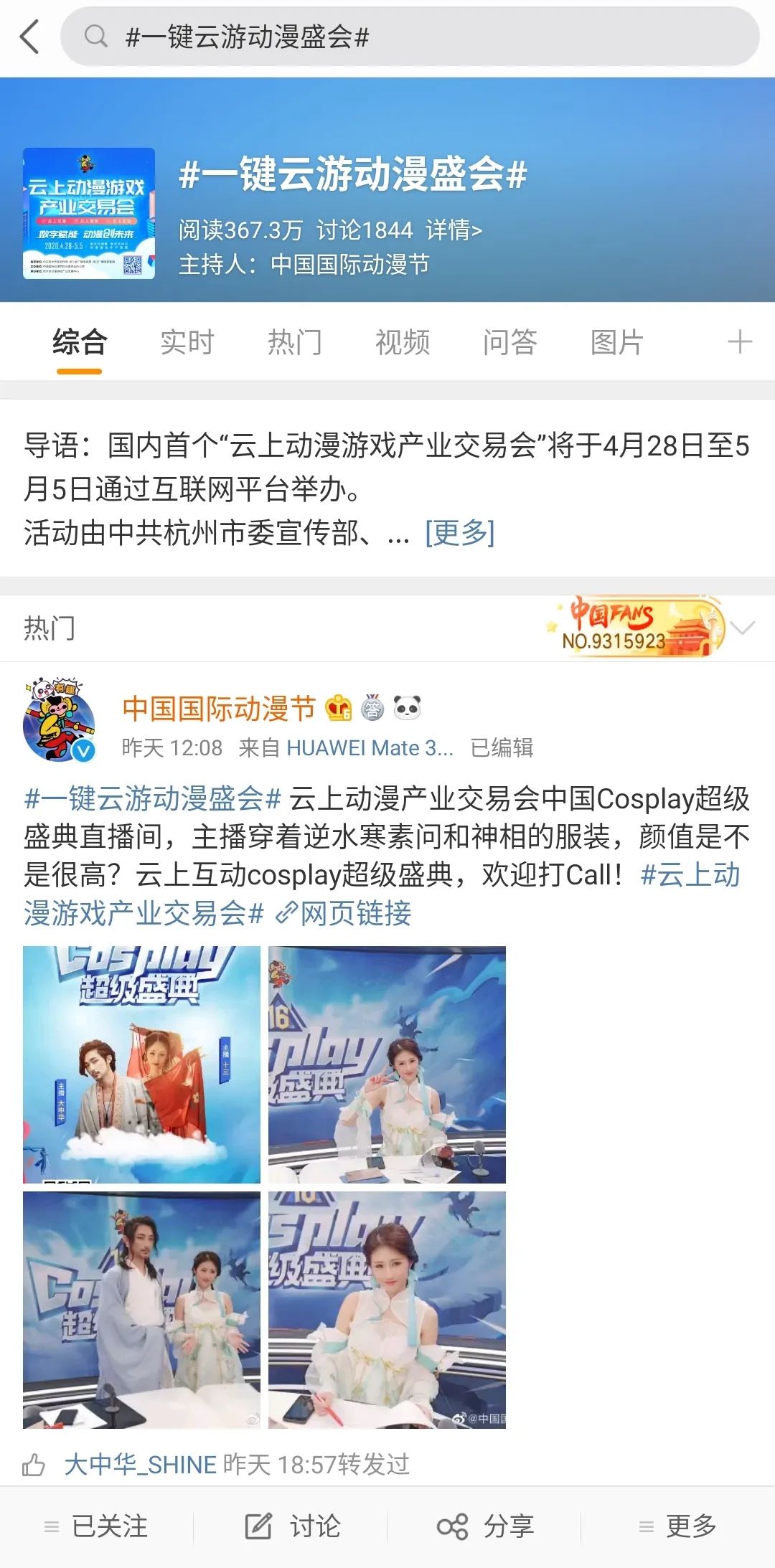Screen dimensions: 775x1568
Task: Open 讨论 to join discussion
Action: coord(293,1526)
